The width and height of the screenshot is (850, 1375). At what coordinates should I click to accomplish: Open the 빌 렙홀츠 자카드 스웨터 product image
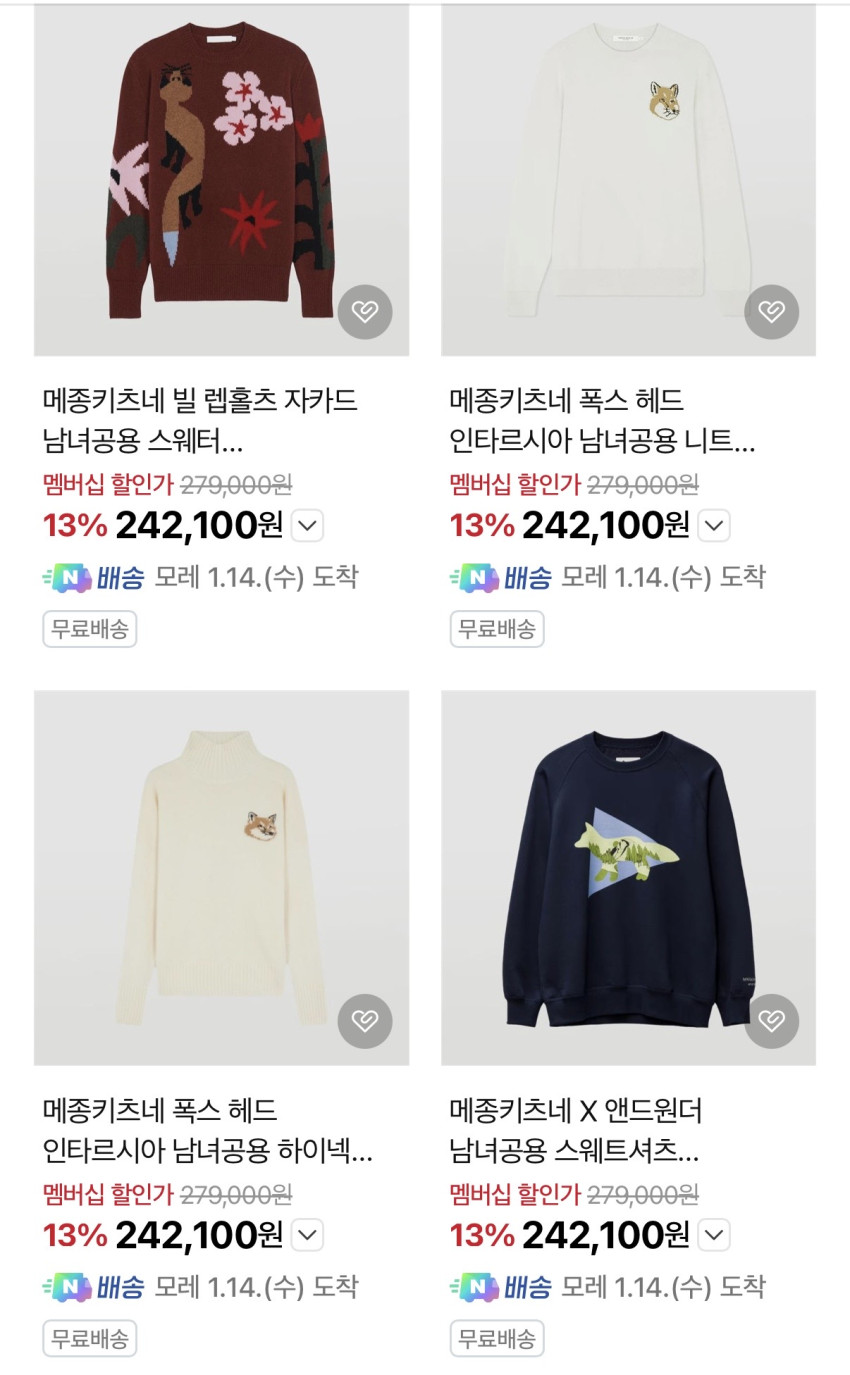221,170
